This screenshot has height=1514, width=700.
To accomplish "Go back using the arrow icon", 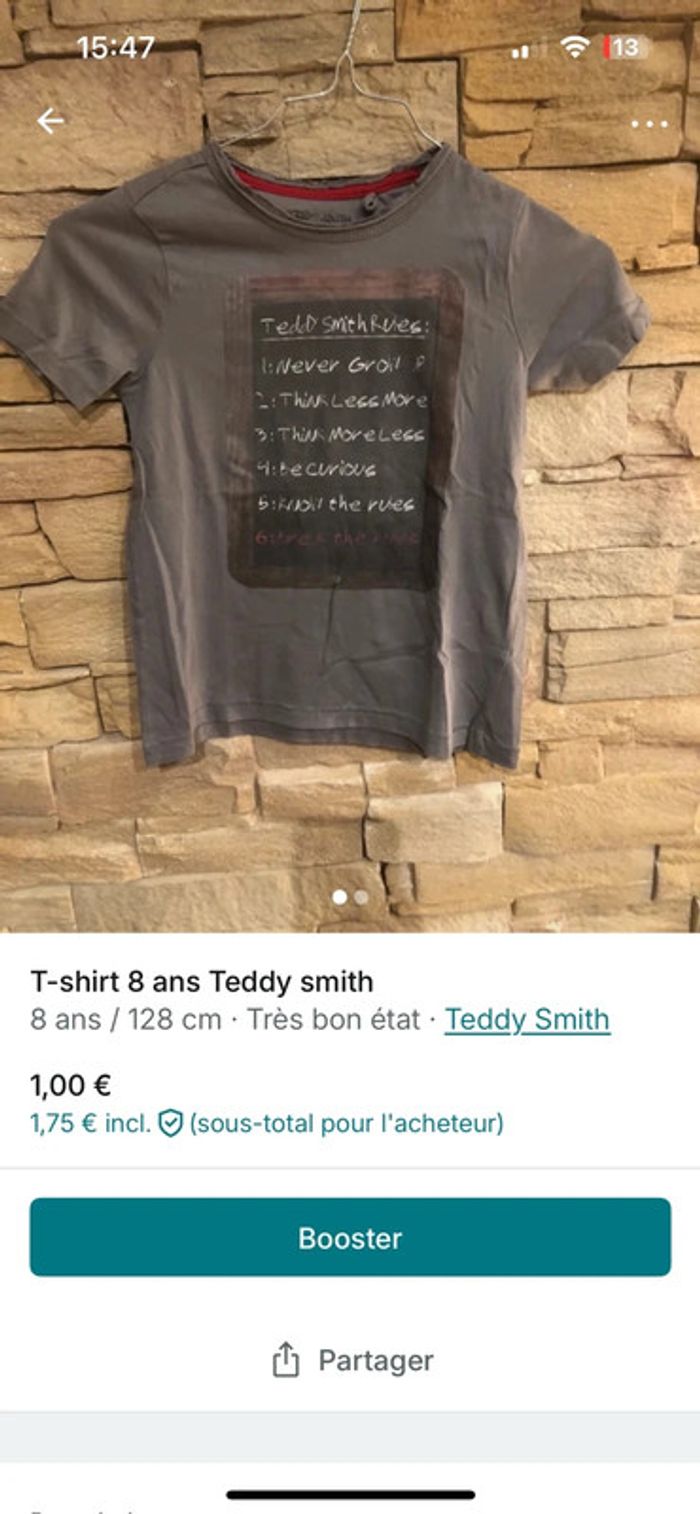I will point(50,121).
